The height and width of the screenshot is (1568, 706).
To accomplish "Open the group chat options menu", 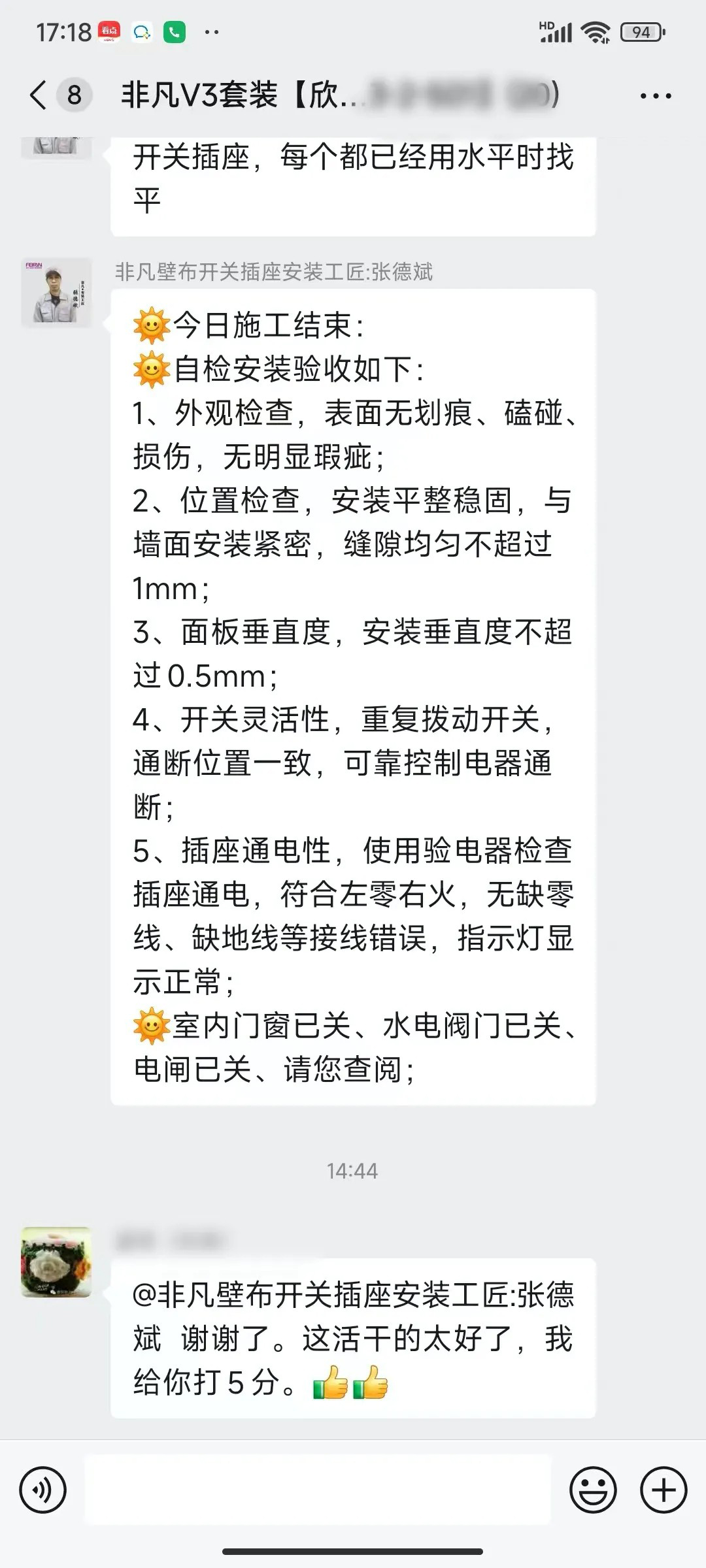I will click(655, 96).
